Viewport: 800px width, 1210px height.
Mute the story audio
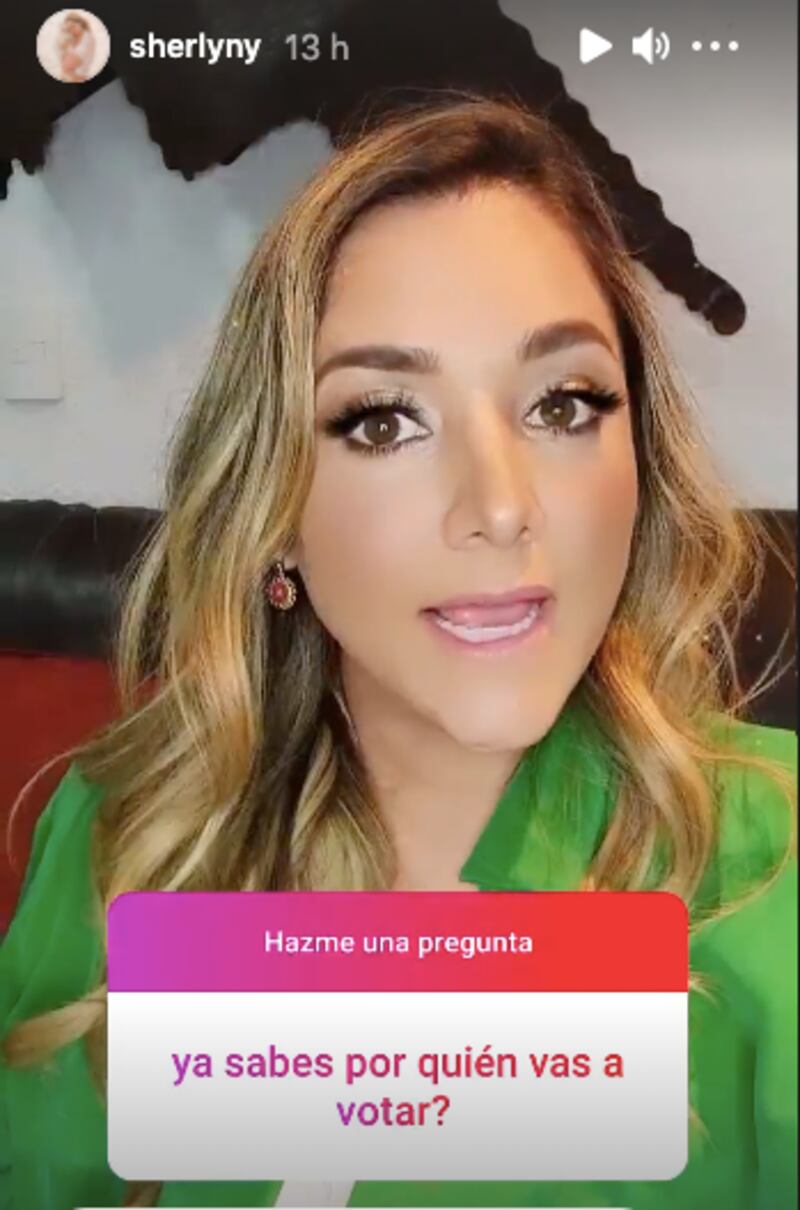click(x=650, y=46)
